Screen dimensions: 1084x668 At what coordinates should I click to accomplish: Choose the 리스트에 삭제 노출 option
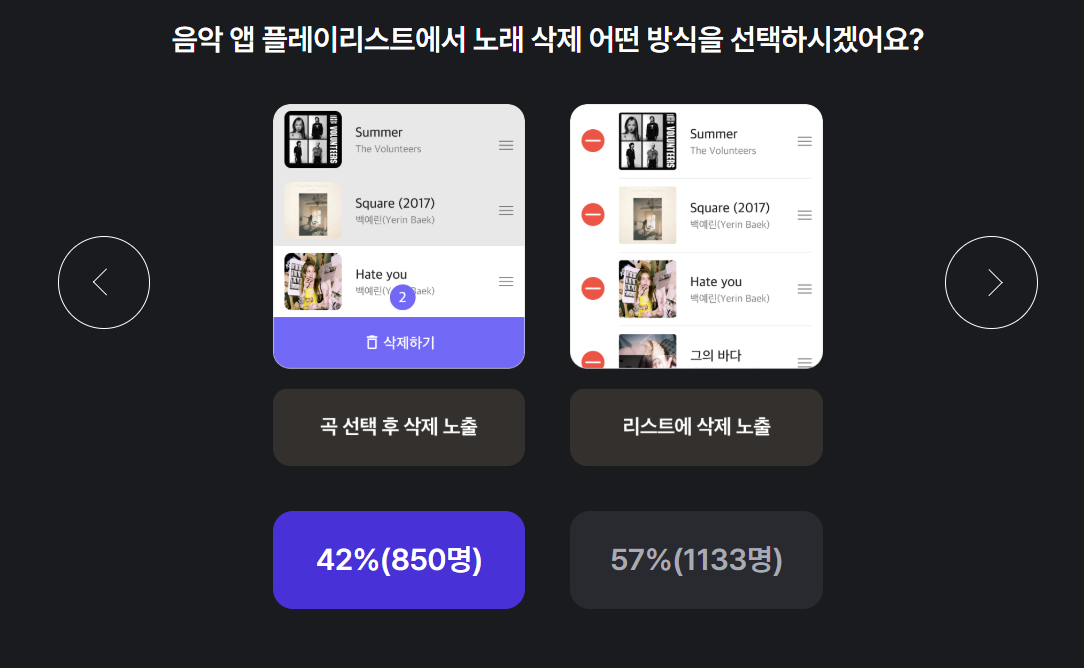coord(696,427)
